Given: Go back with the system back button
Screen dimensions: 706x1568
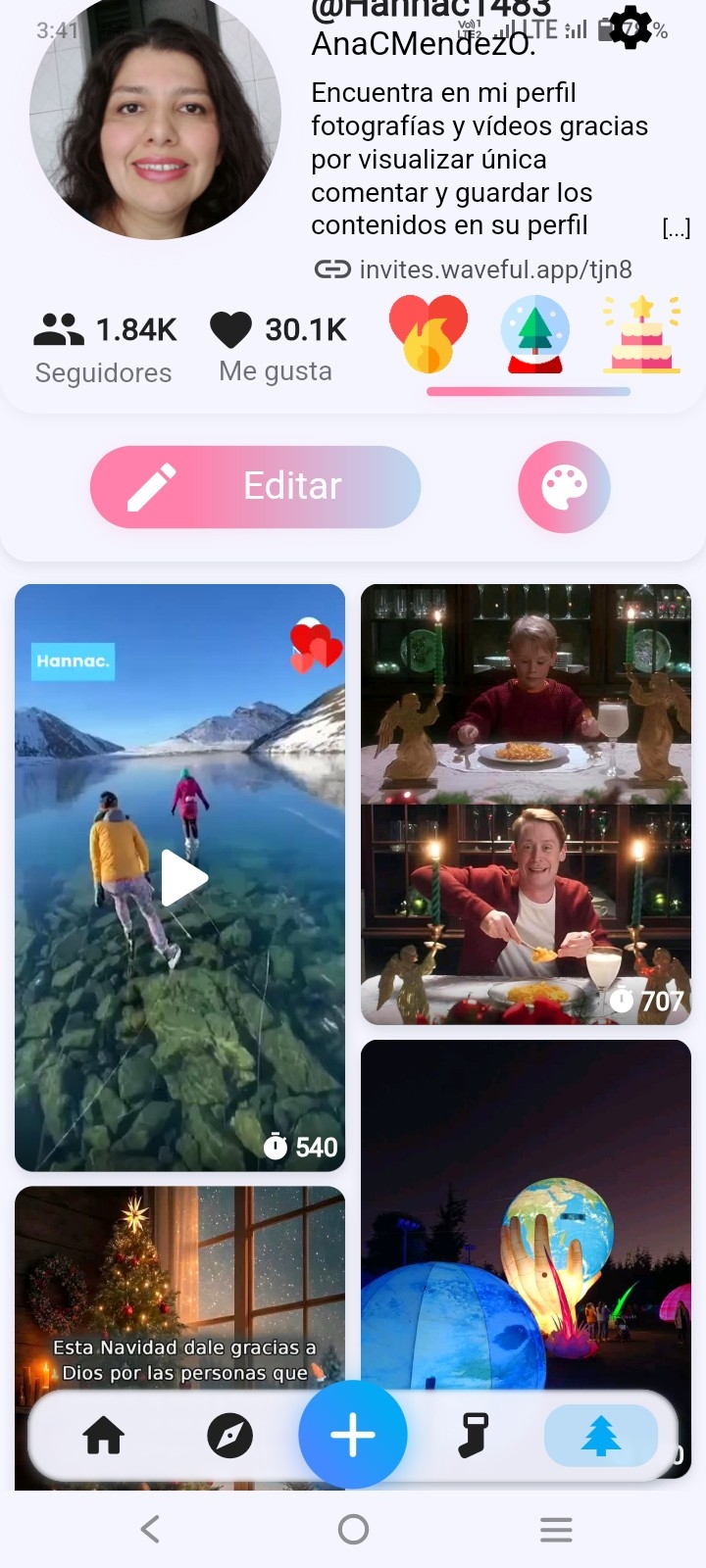Looking at the screenshot, I should click(x=150, y=1529).
